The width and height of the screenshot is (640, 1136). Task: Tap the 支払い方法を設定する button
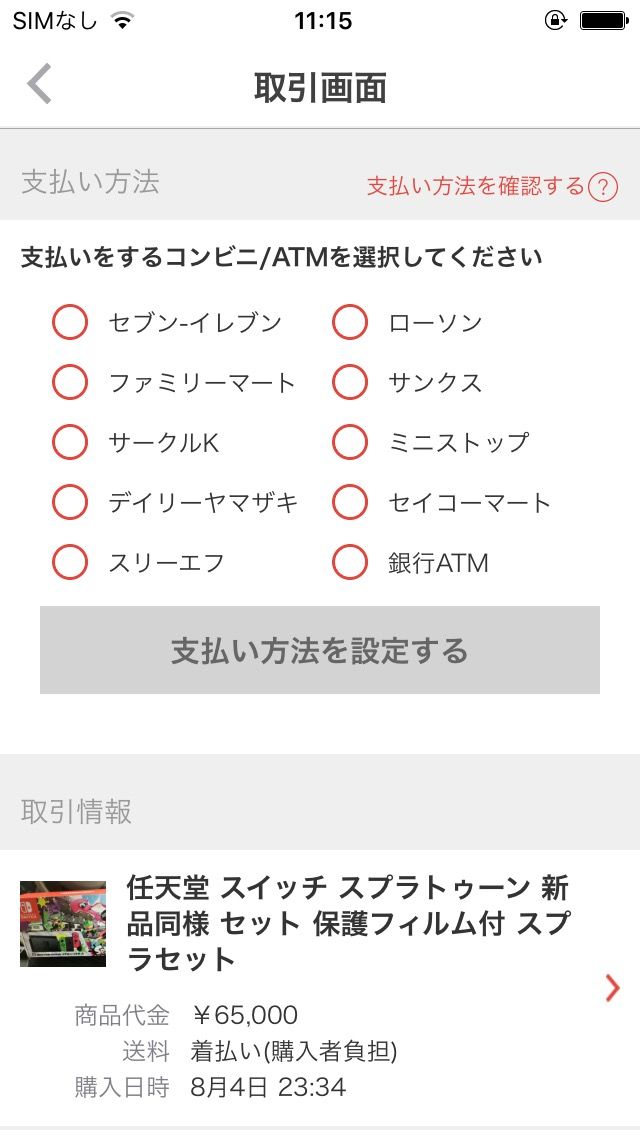[x=320, y=650]
